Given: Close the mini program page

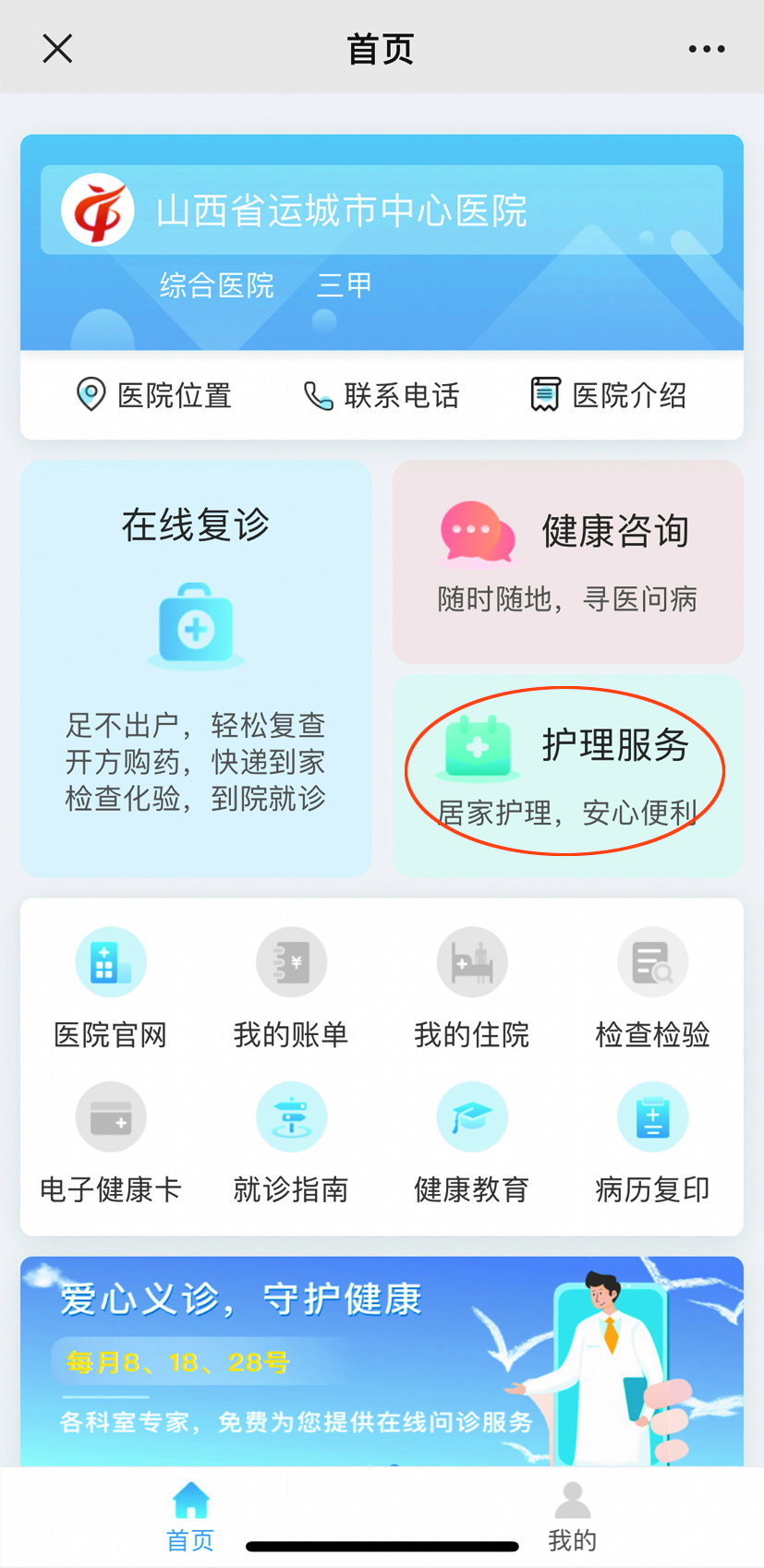Looking at the screenshot, I should pos(57,49).
